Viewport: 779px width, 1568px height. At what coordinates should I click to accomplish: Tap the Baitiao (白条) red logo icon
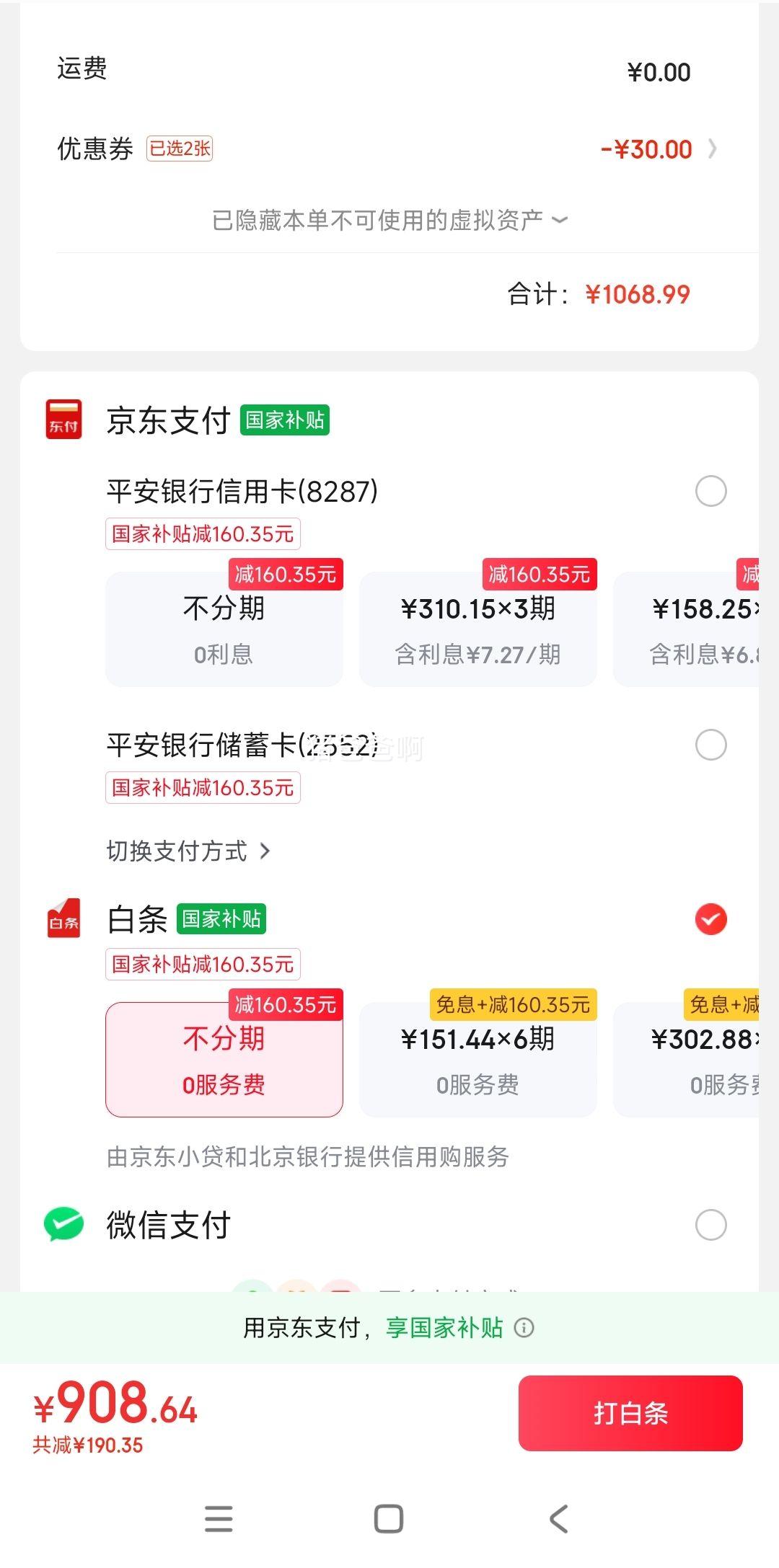click(x=63, y=917)
